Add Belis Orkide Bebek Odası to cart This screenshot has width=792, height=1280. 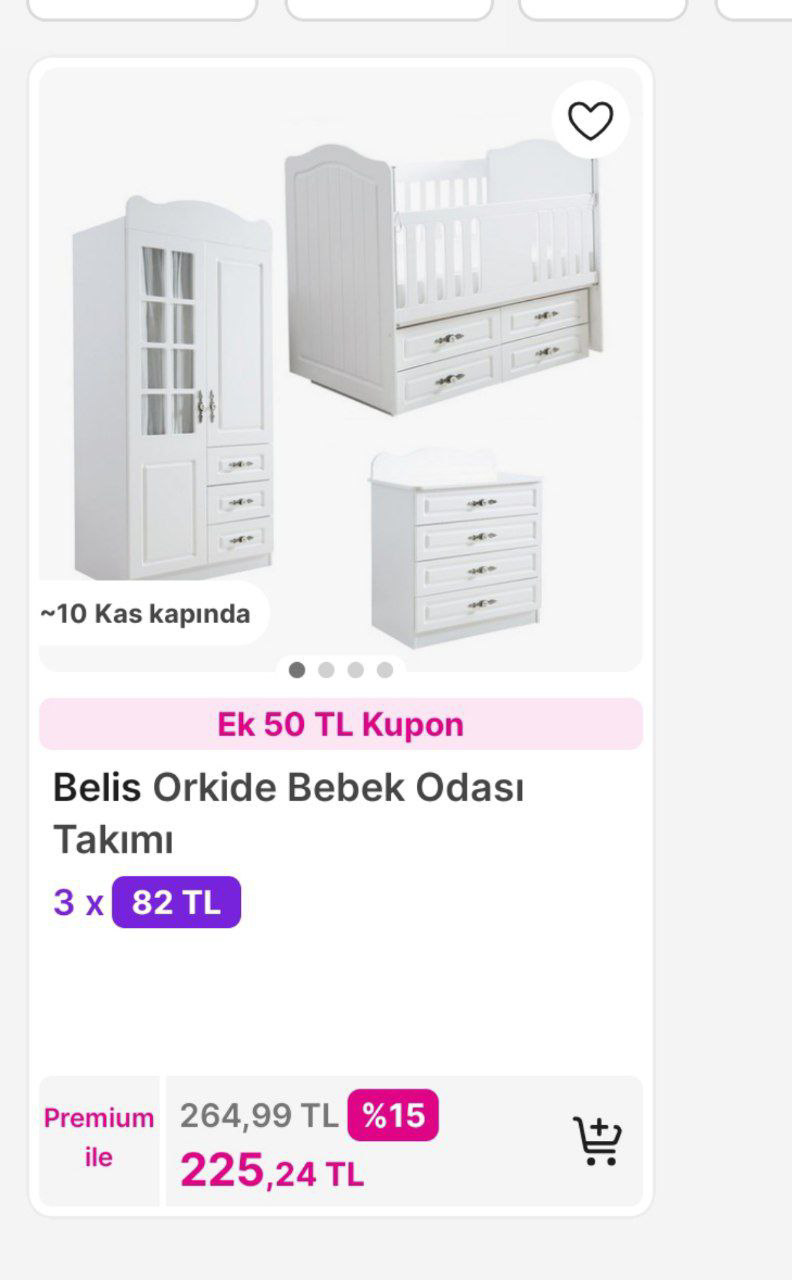[597, 1141]
